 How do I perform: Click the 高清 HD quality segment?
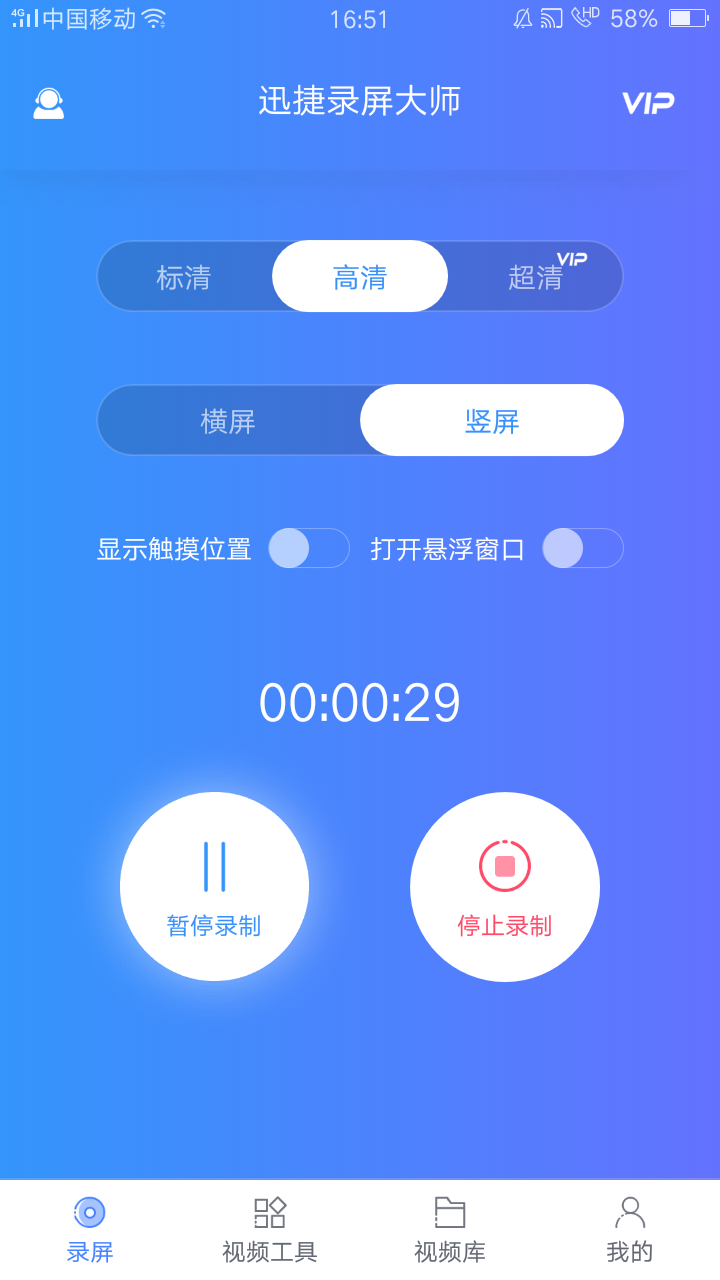(x=360, y=276)
